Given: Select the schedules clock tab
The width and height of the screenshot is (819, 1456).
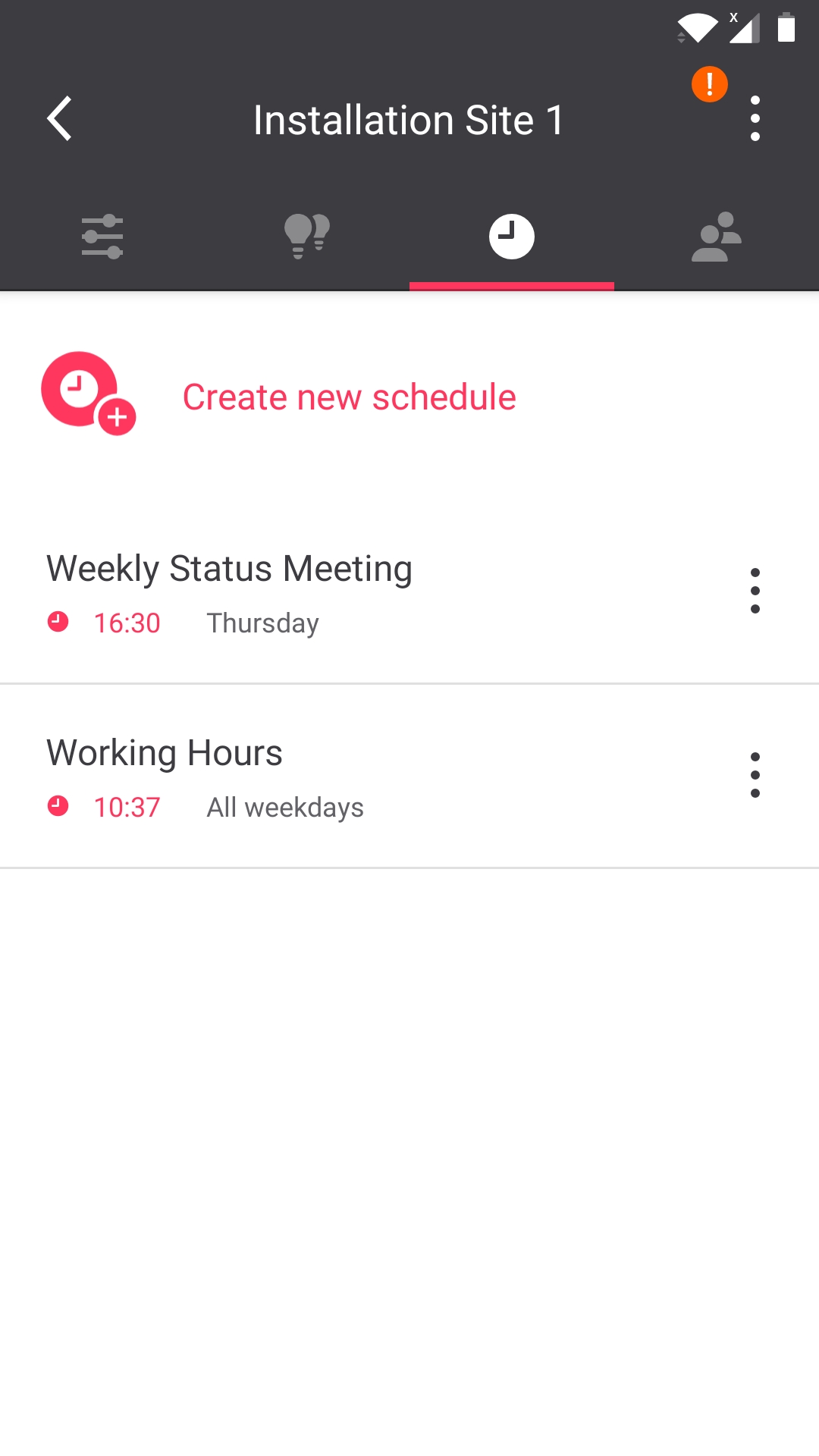Looking at the screenshot, I should click(x=512, y=237).
